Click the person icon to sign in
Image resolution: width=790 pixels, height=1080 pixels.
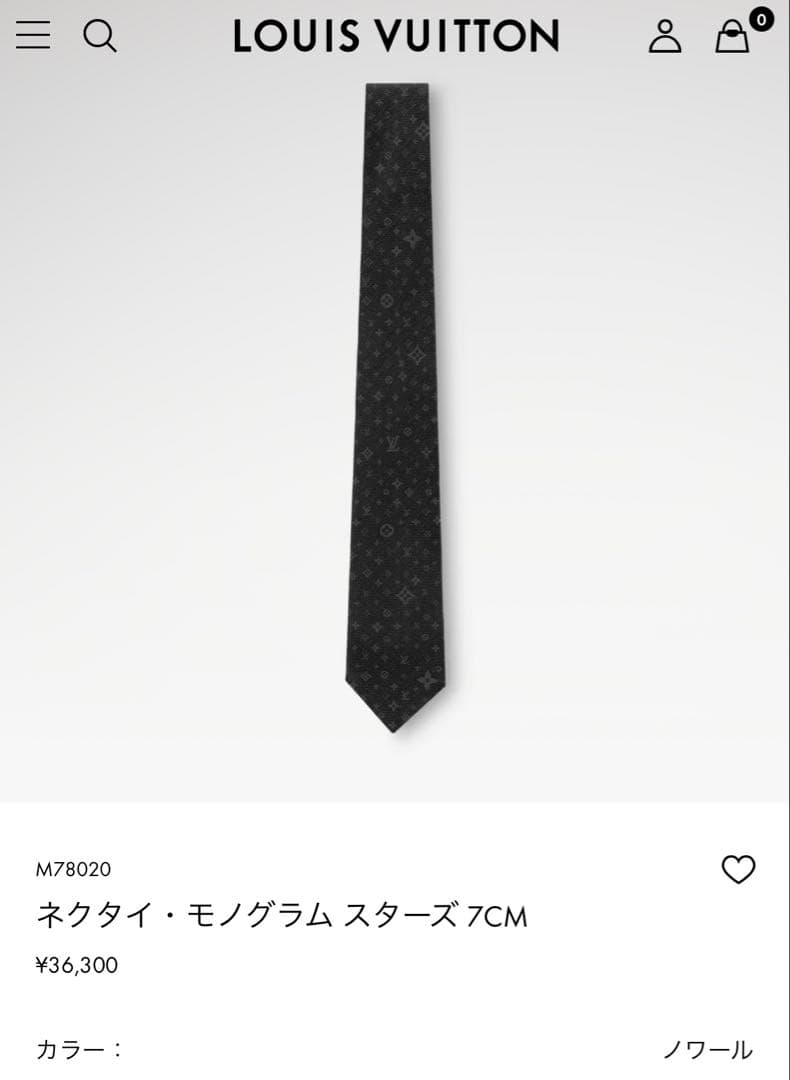(x=664, y=37)
